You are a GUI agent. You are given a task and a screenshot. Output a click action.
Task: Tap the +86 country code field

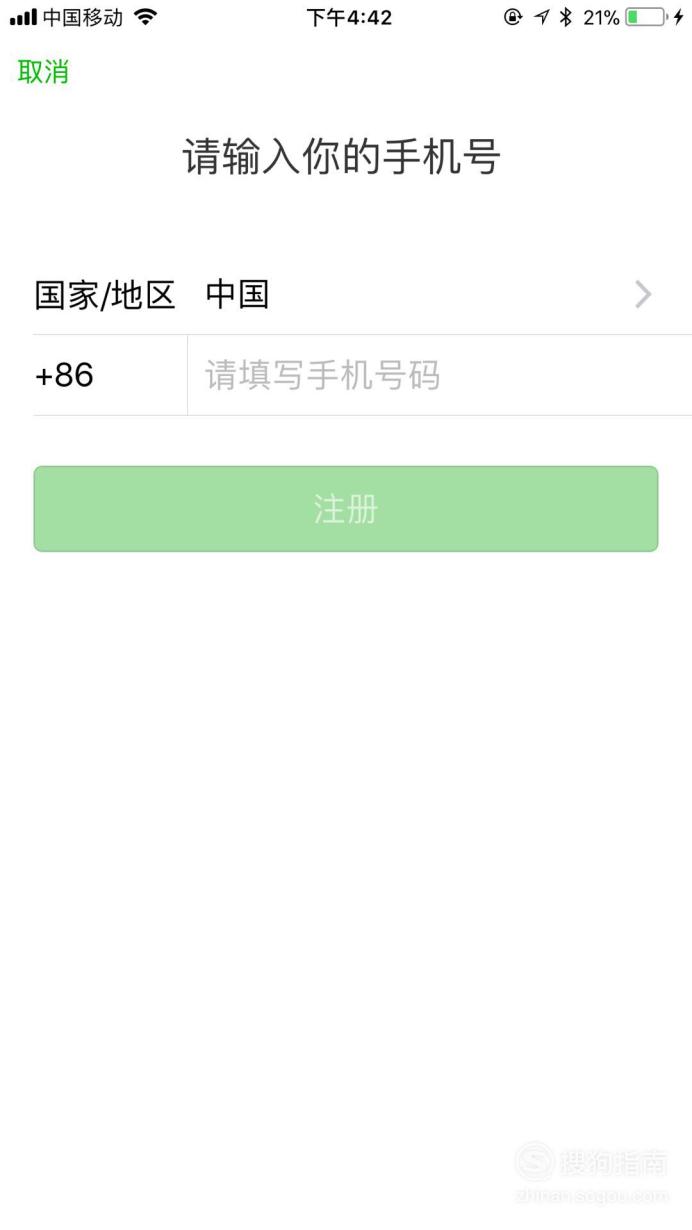click(x=110, y=375)
